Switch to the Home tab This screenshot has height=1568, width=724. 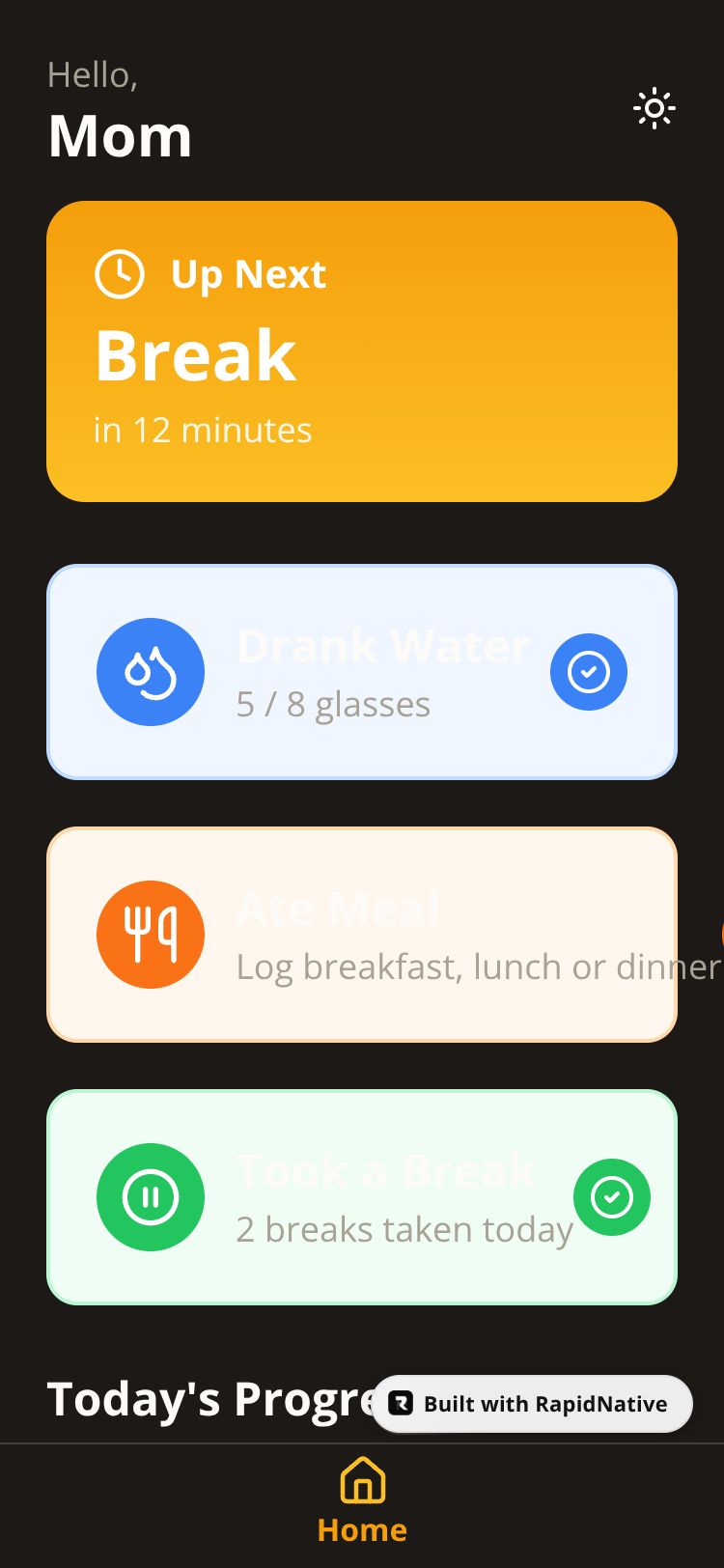click(362, 1502)
